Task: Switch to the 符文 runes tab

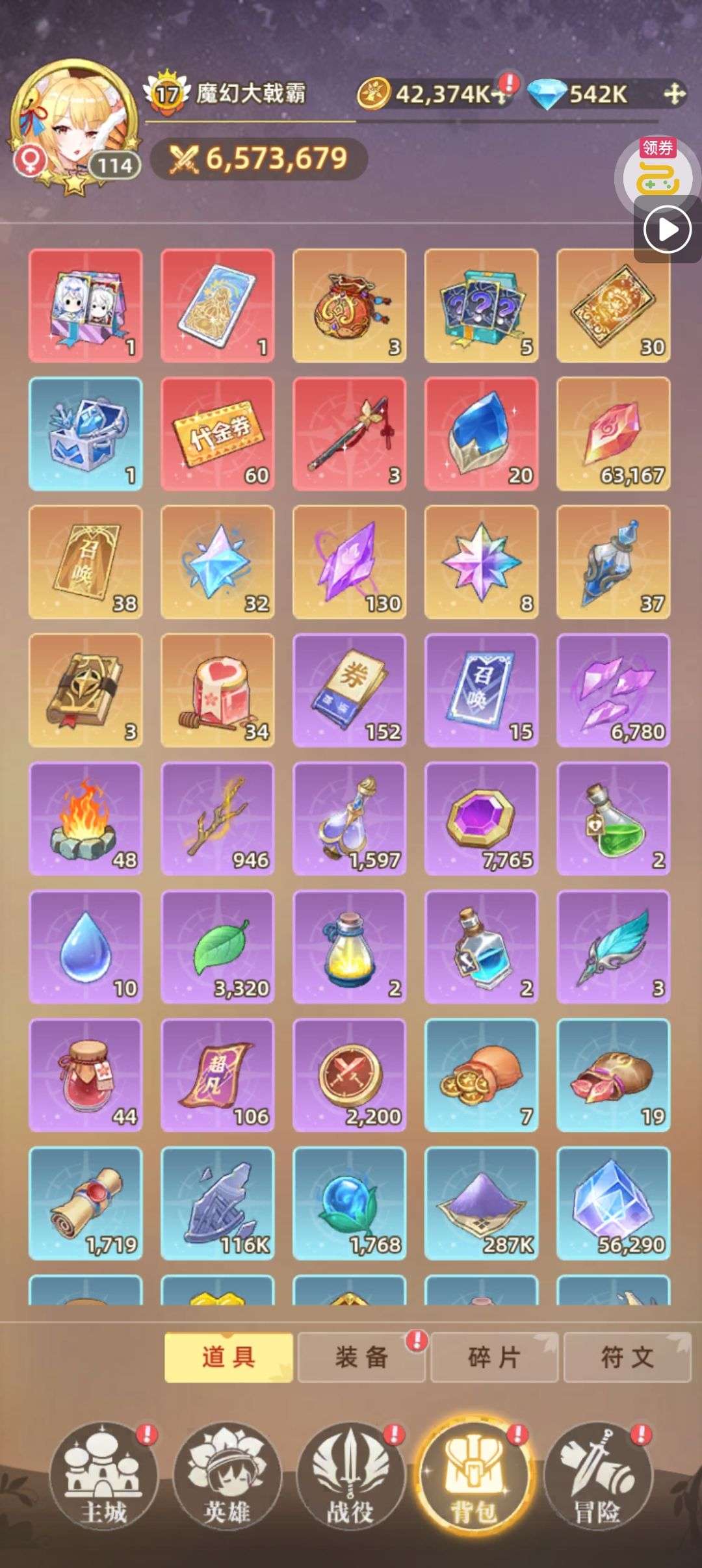Action: 627,1357
